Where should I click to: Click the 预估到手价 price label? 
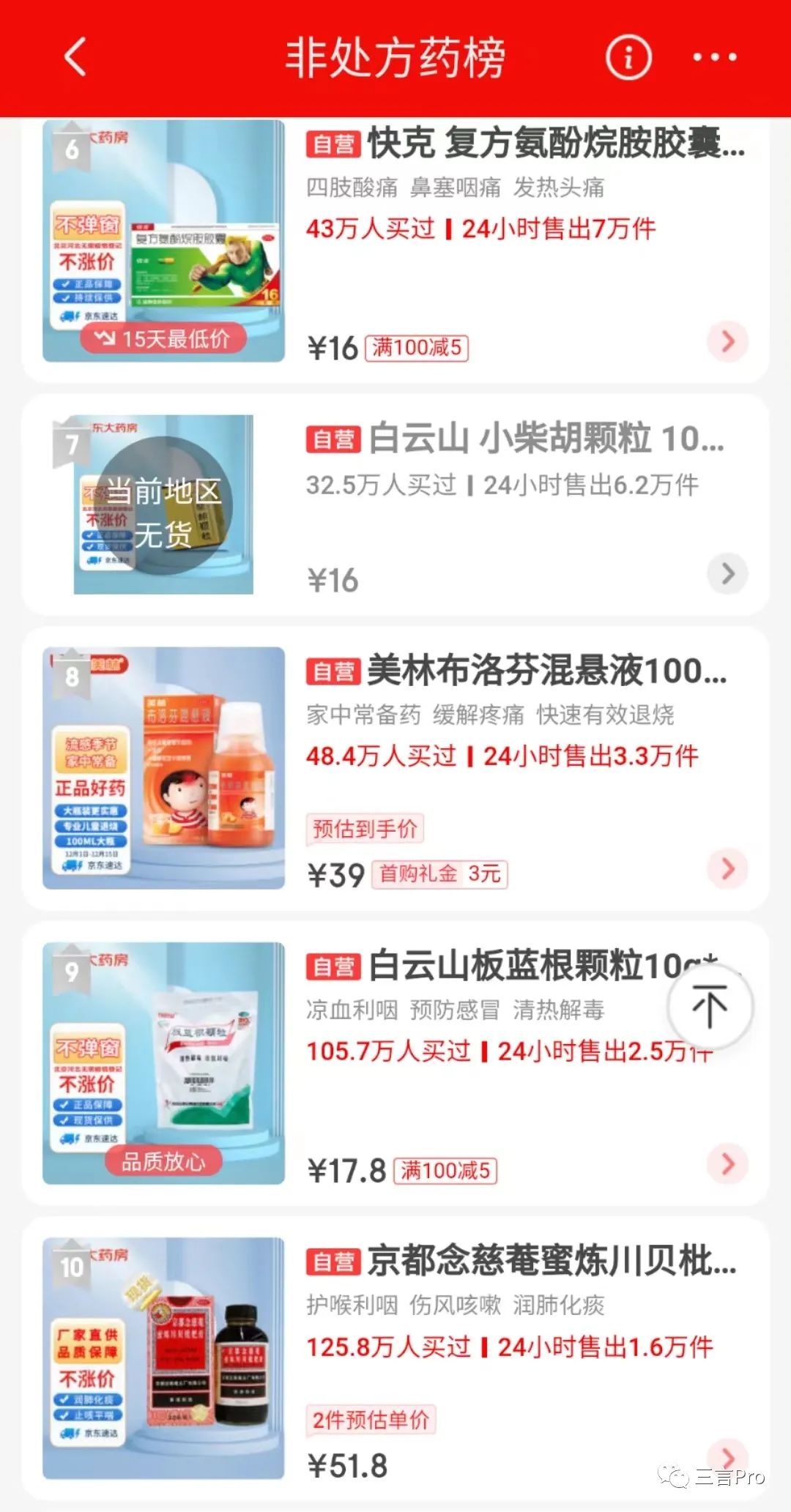(364, 829)
